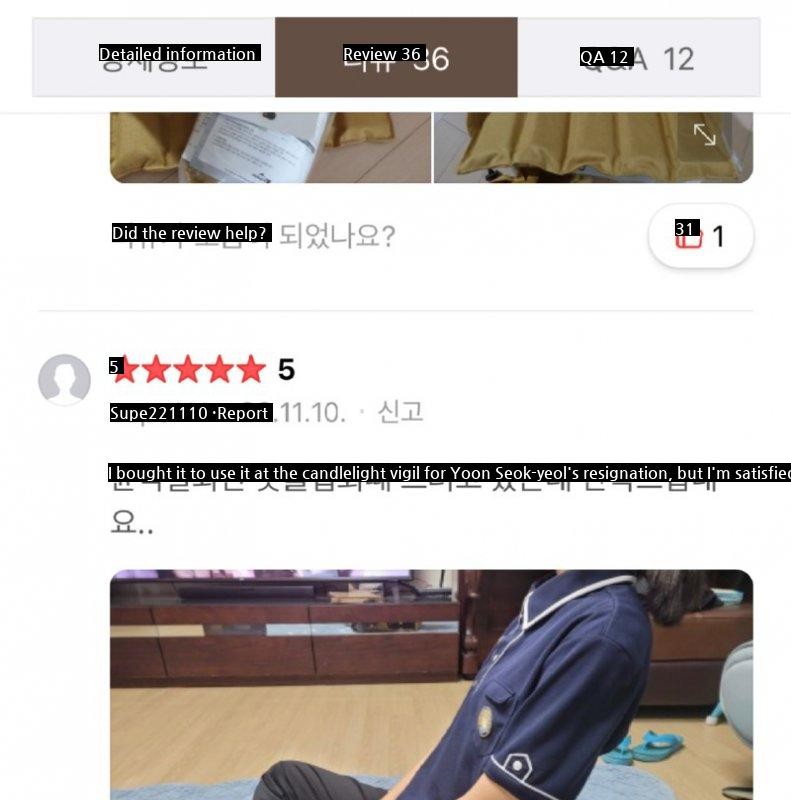Expand the review photo with arrows icon

(704, 135)
